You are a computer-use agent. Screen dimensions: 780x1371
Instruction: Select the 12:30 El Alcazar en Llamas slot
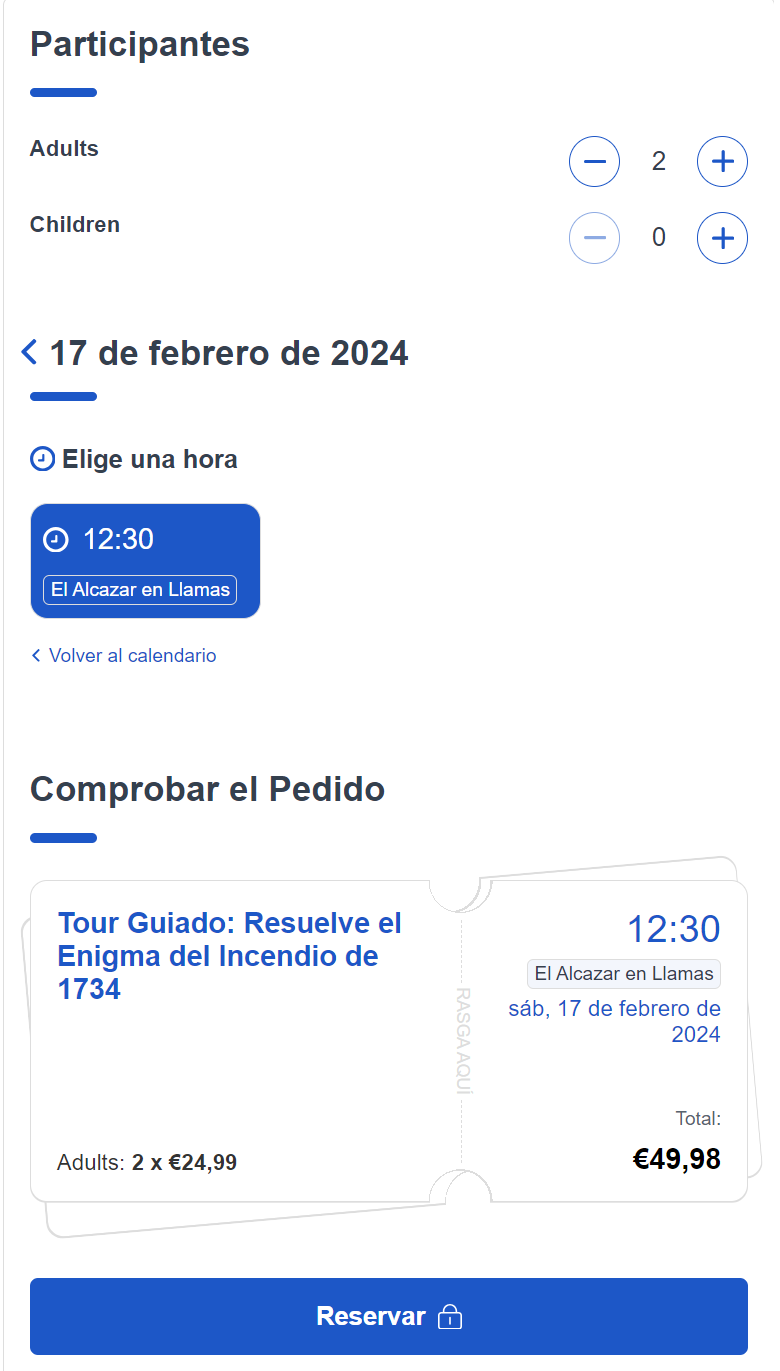tap(145, 560)
